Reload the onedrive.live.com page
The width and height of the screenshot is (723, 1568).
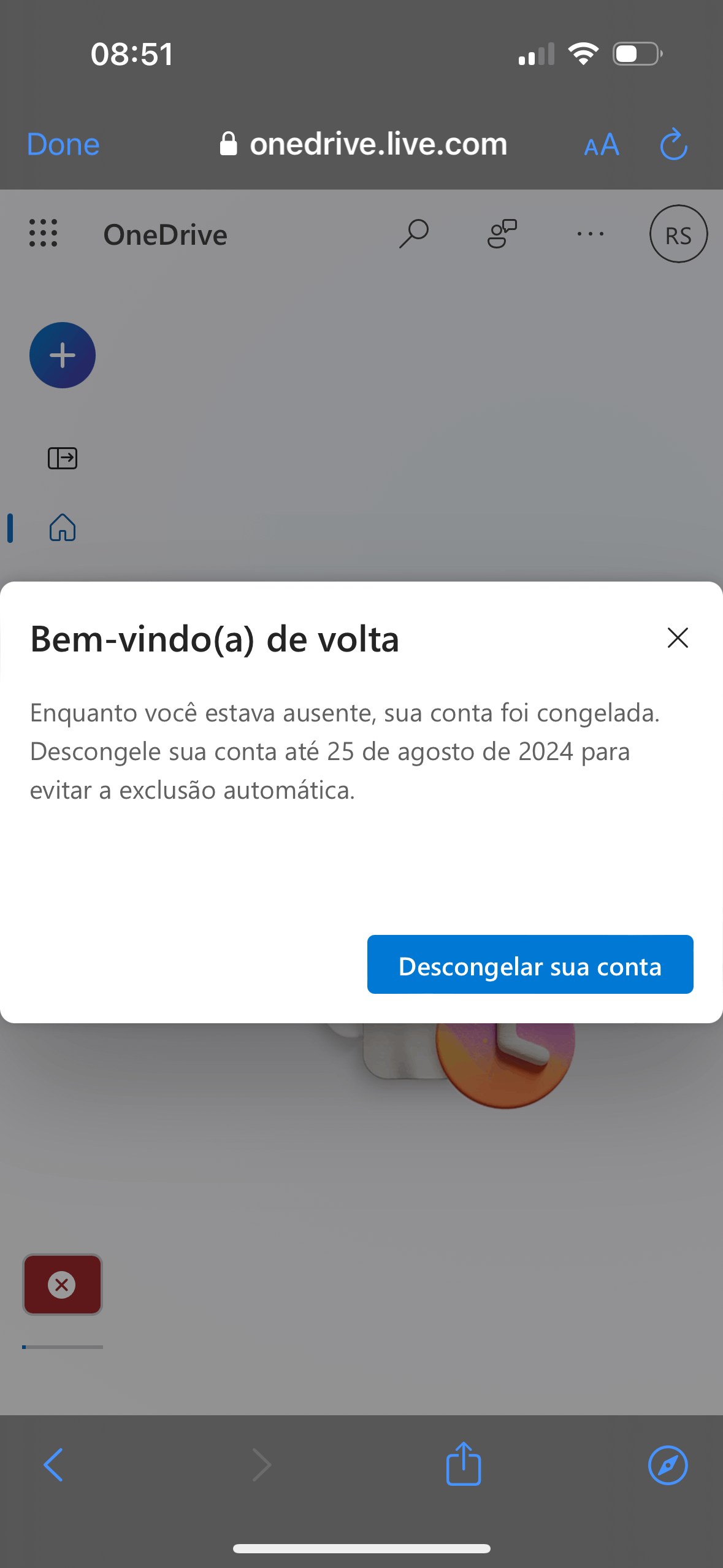click(x=673, y=145)
